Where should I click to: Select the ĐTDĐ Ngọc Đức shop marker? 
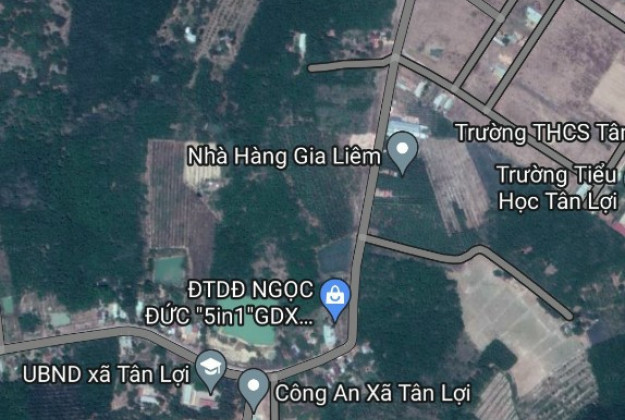(x=334, y=297)
